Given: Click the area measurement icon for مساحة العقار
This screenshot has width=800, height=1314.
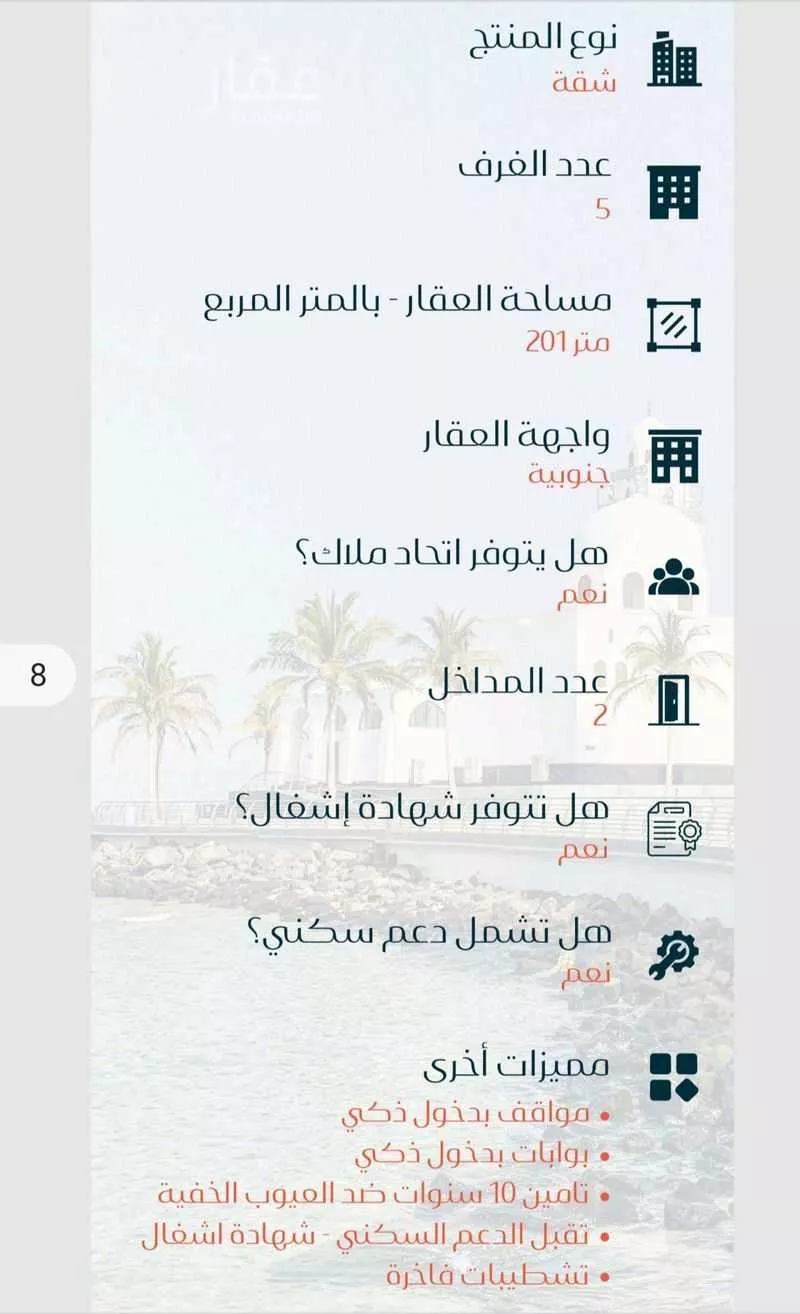Looking at the screenshot, I should click(x=676, y=322).
